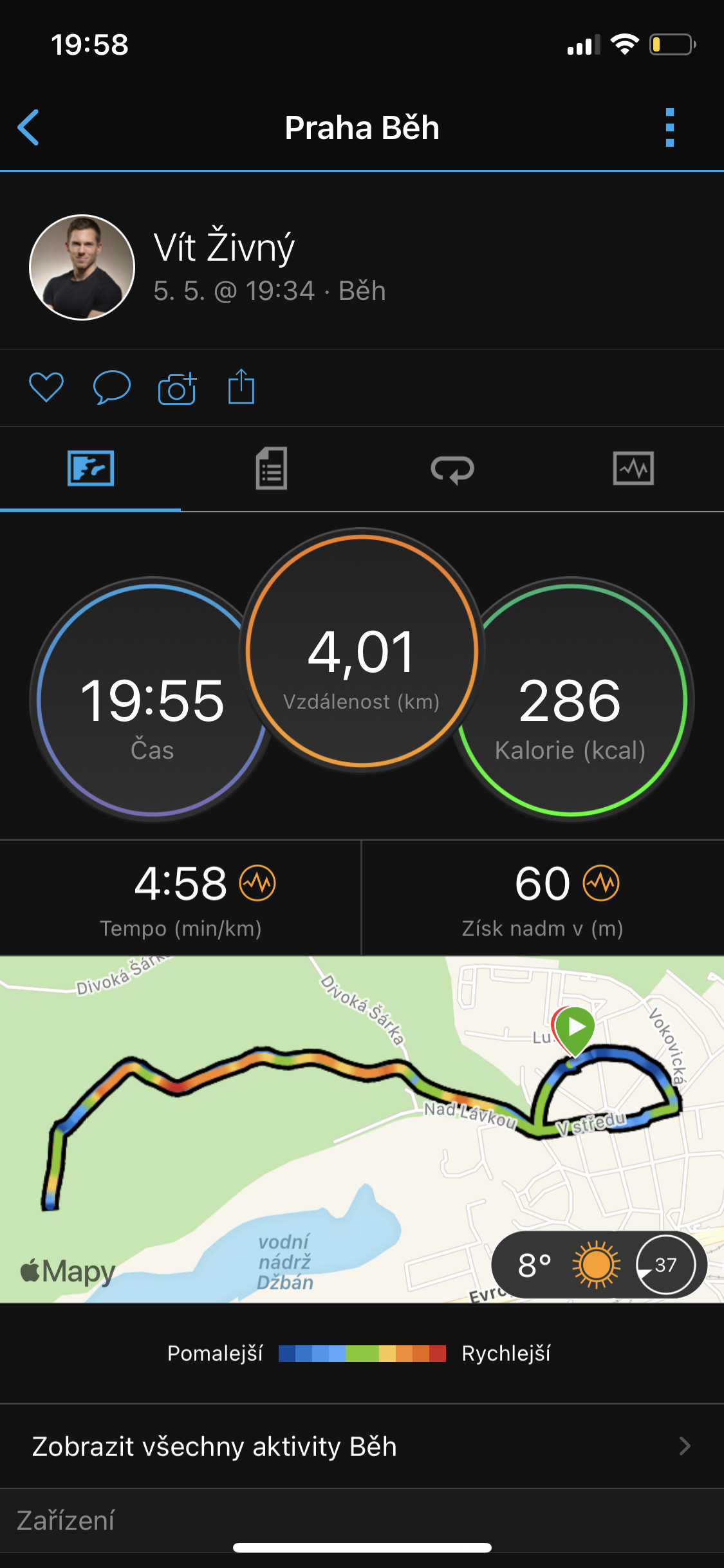Share this run activity
The width and height of the screenshot is (724, 1568).
[241, 387]
